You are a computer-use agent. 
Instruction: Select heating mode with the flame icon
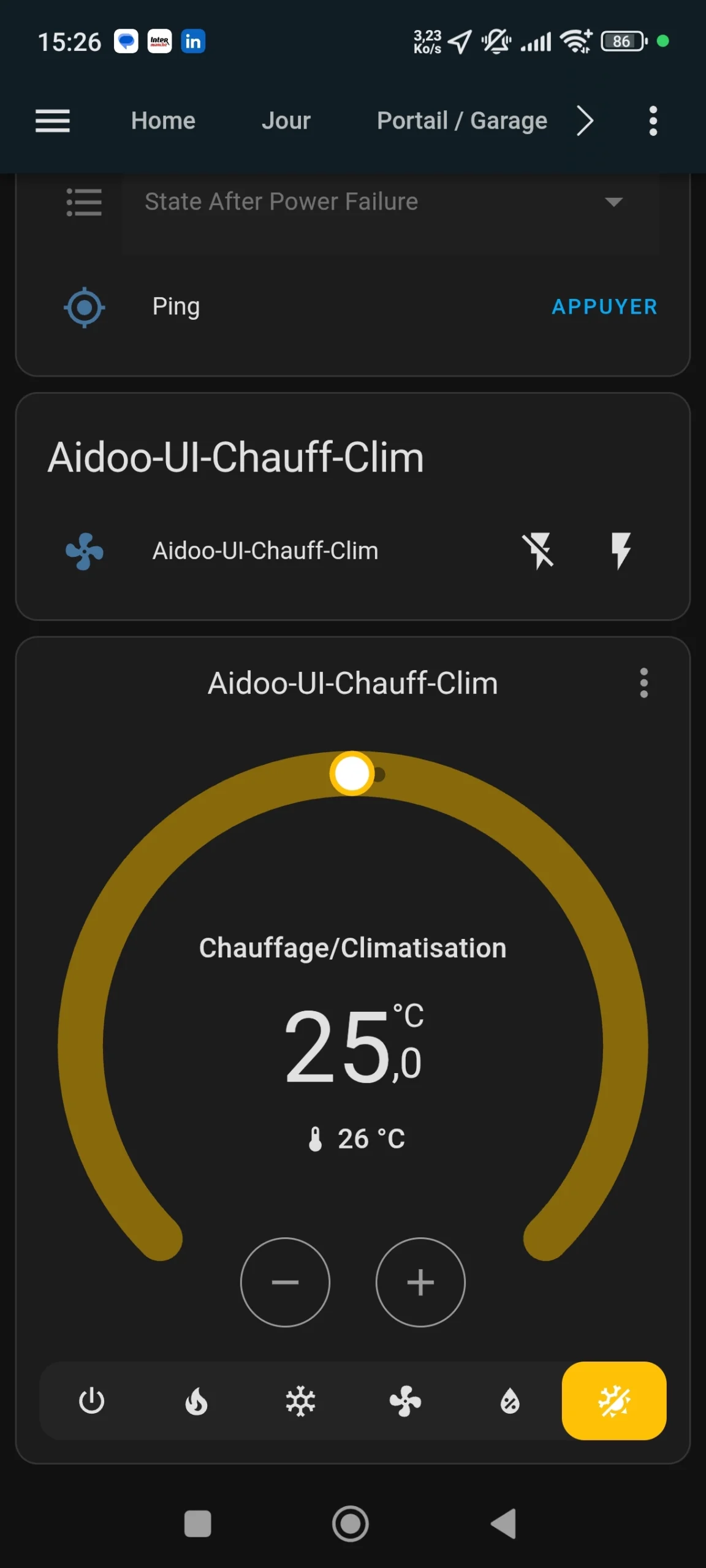[196, 1401]
